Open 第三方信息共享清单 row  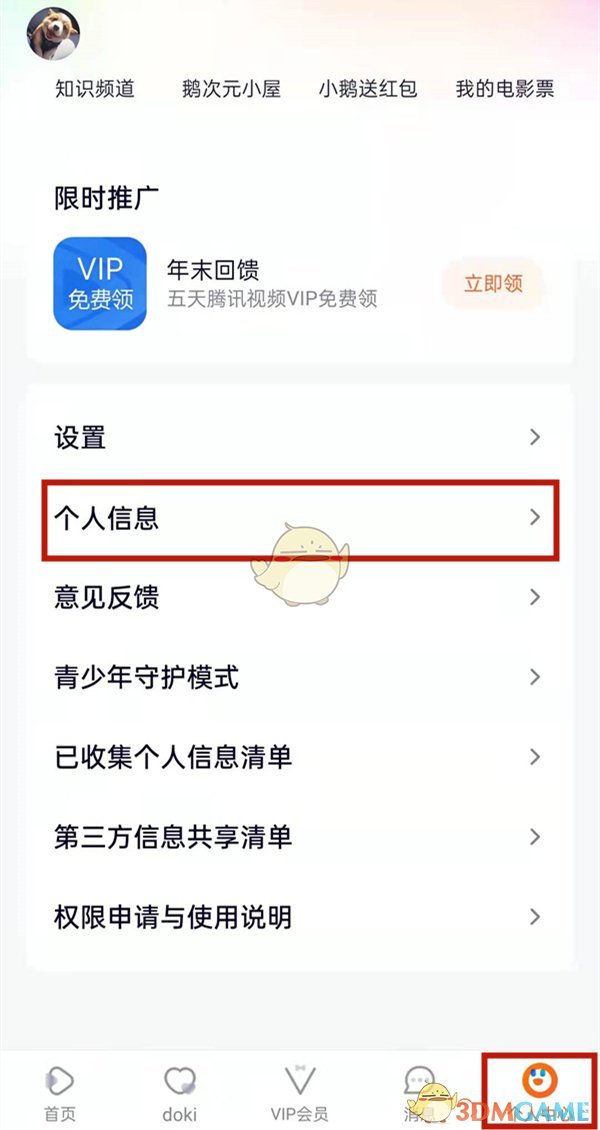coord(299,836)
